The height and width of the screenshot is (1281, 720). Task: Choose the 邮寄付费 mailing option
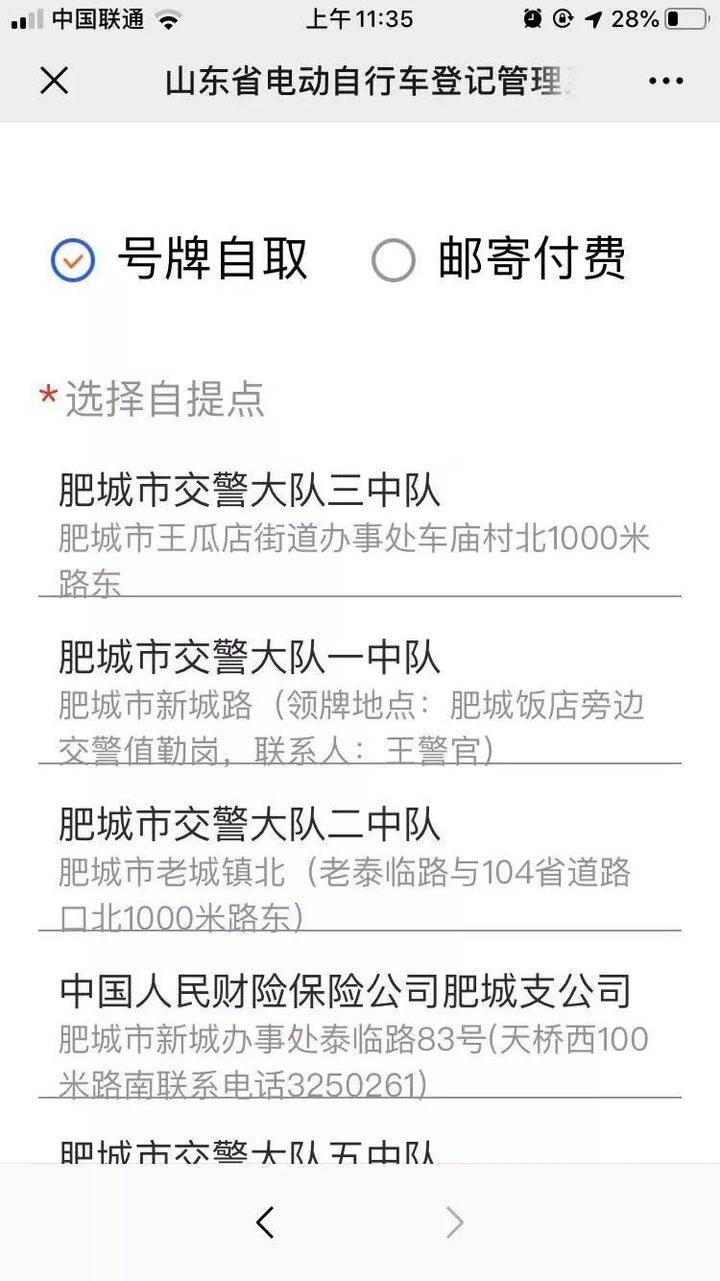pyautogui.click(x=393, y=261)
